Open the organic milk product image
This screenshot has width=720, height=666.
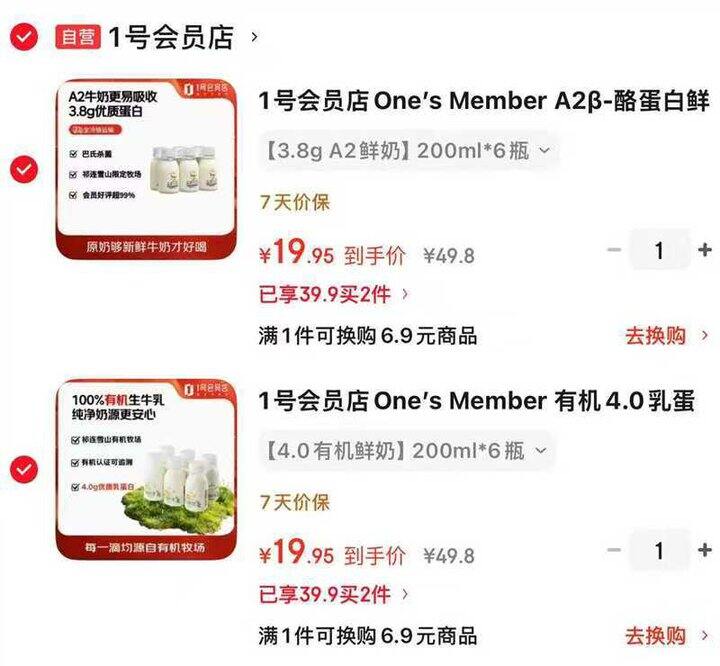coord(147,468)
